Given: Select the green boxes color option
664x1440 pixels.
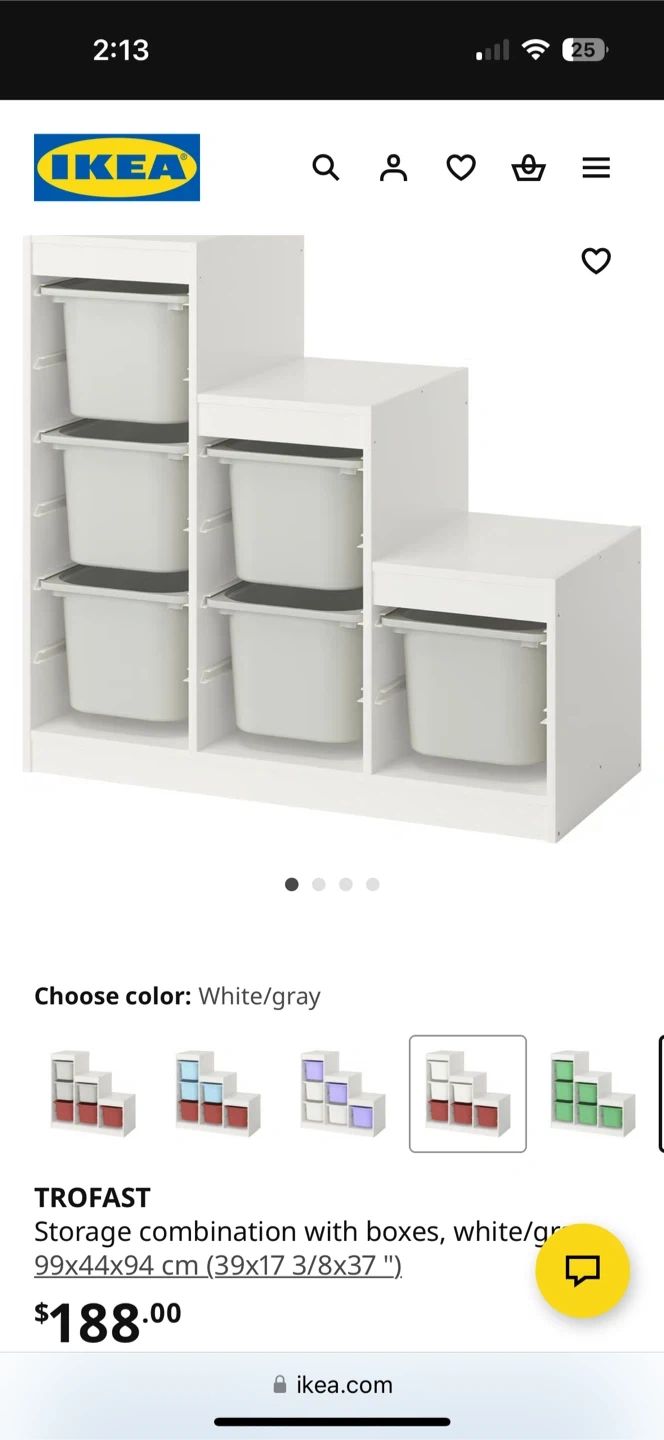Looking at the screenshot, I should (593, 1094).
